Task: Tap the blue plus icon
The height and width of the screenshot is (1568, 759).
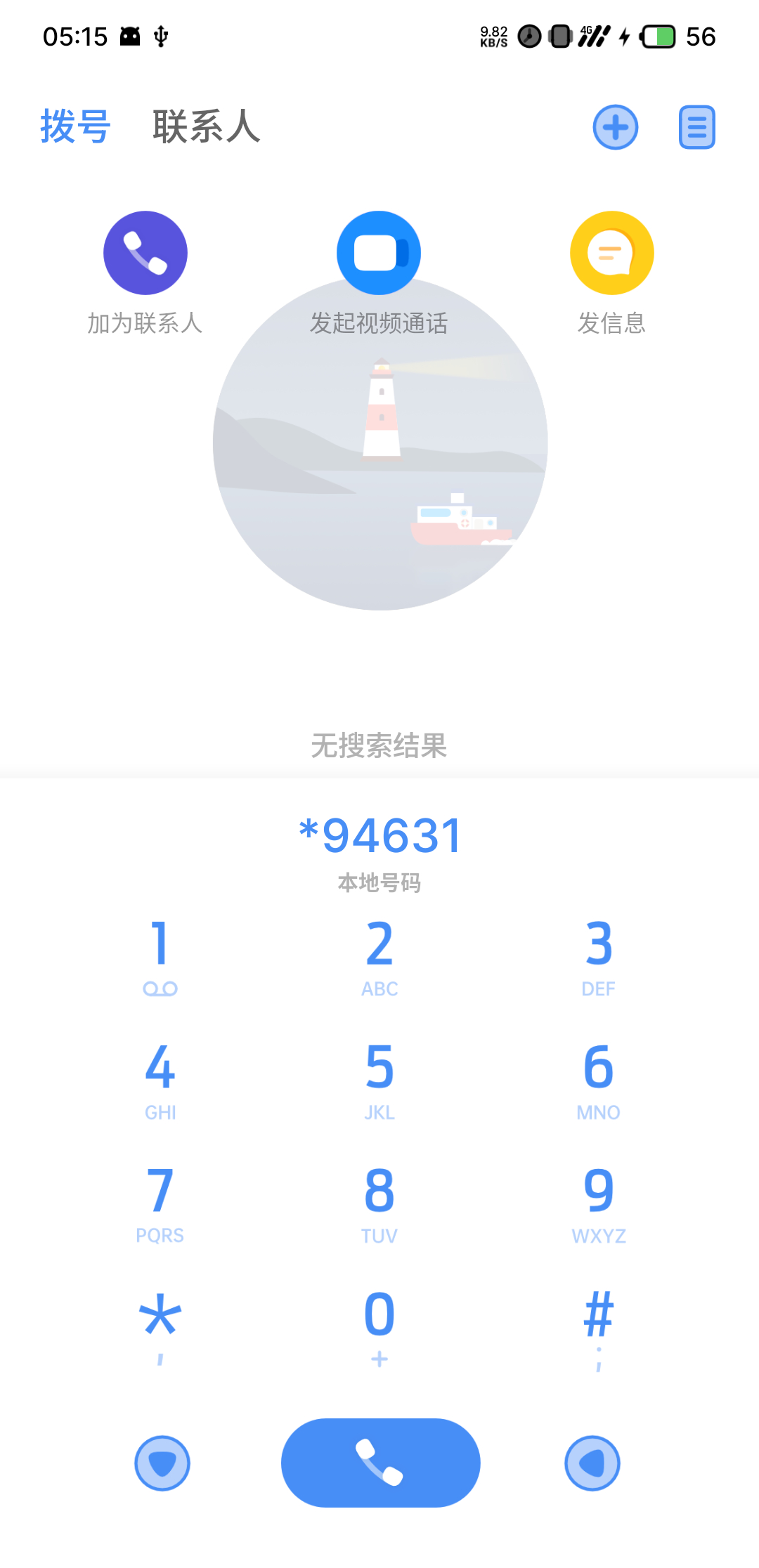Action: tap(615, 127)
